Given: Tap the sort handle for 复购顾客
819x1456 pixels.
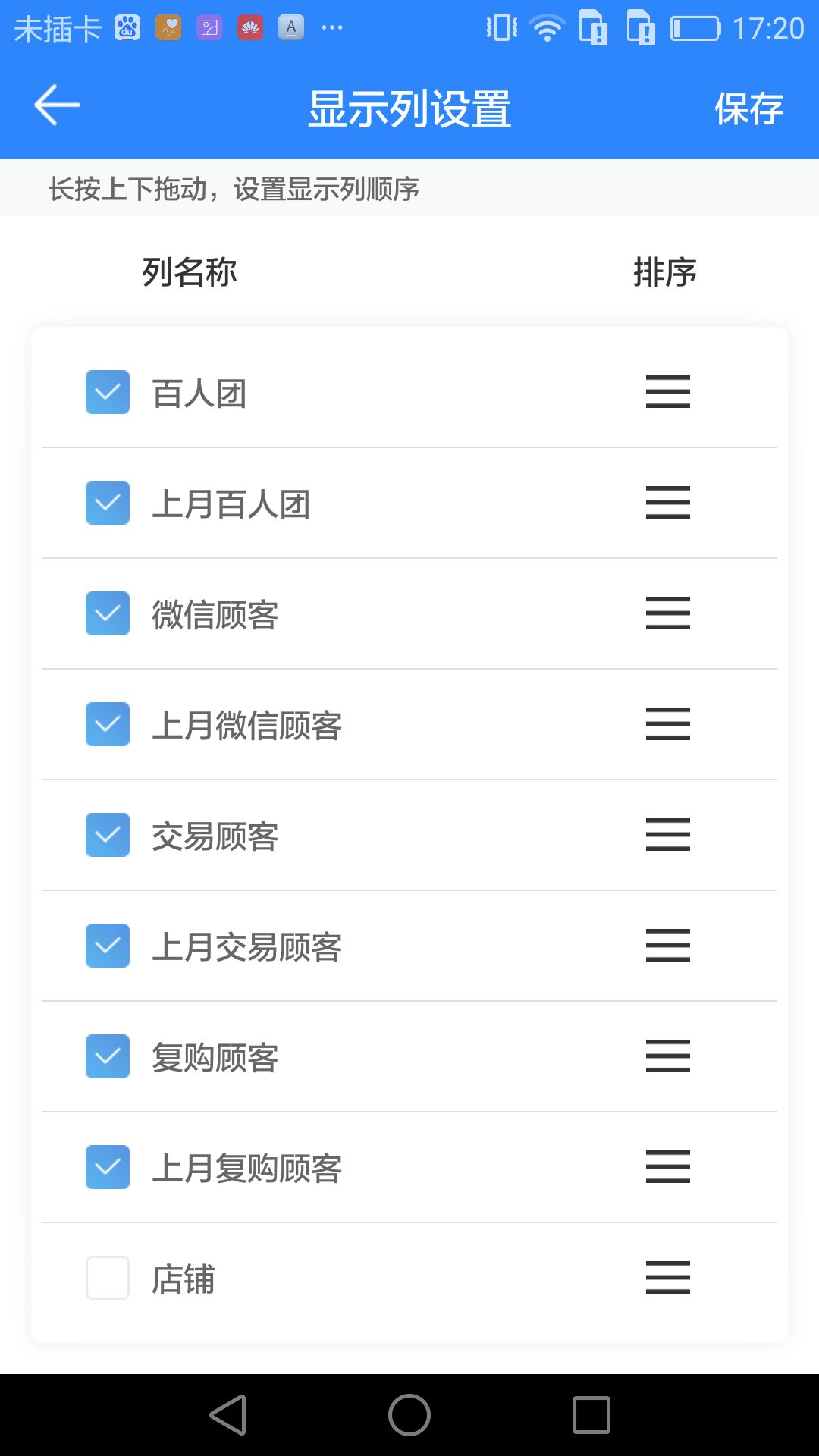Looking at the screenshot, I should pyautogui.click(x=667, y=1056).
